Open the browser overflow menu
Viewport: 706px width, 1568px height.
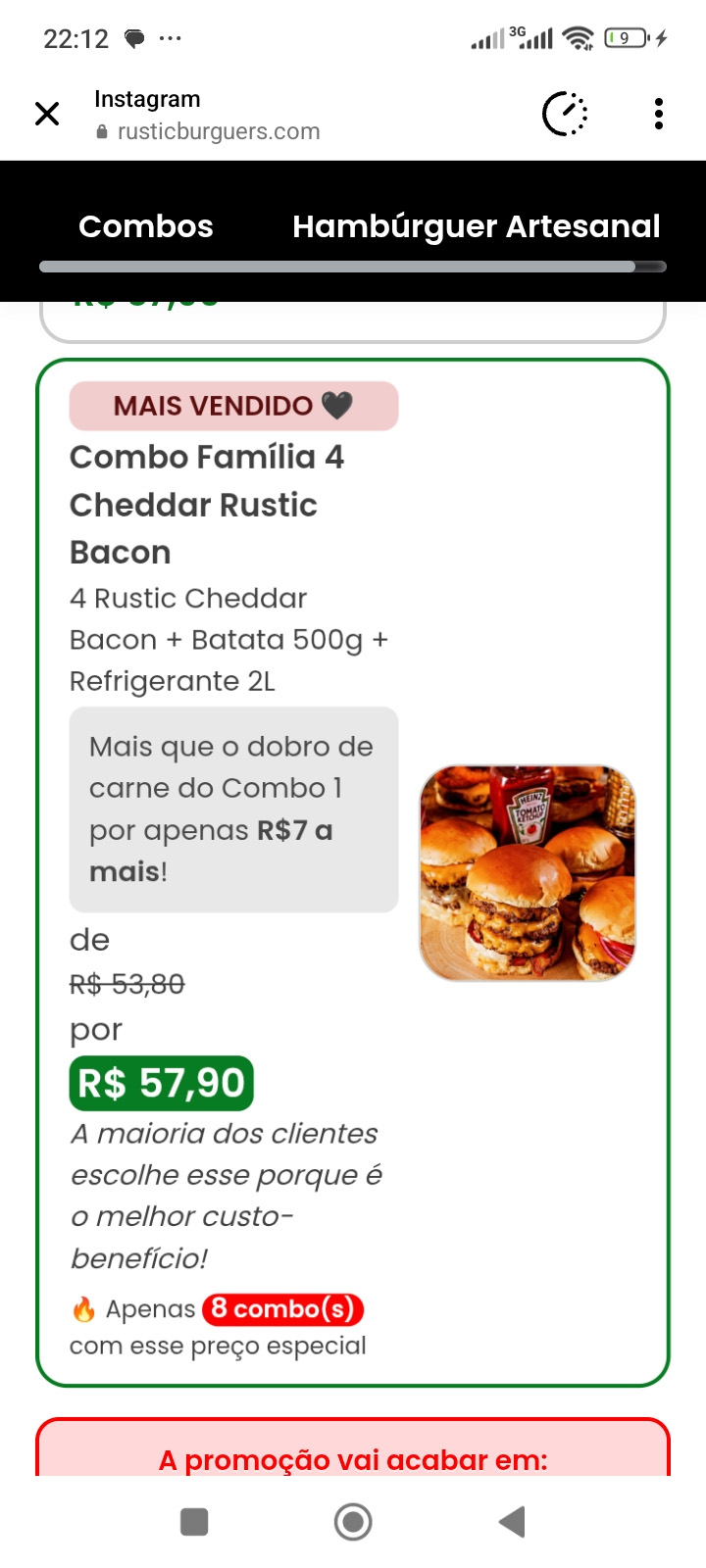coord(659,114)
